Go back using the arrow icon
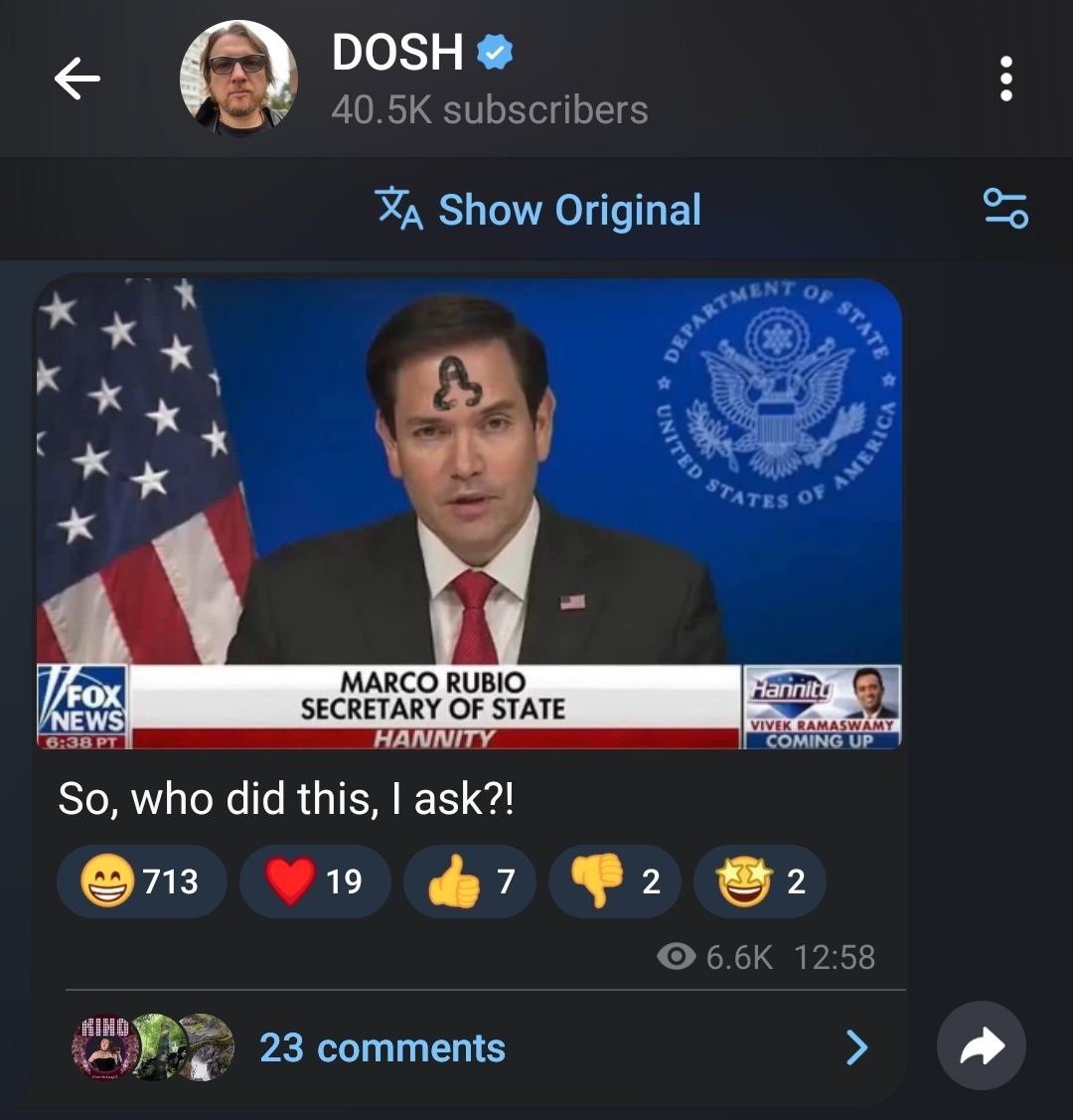 (x=77, y=79)
